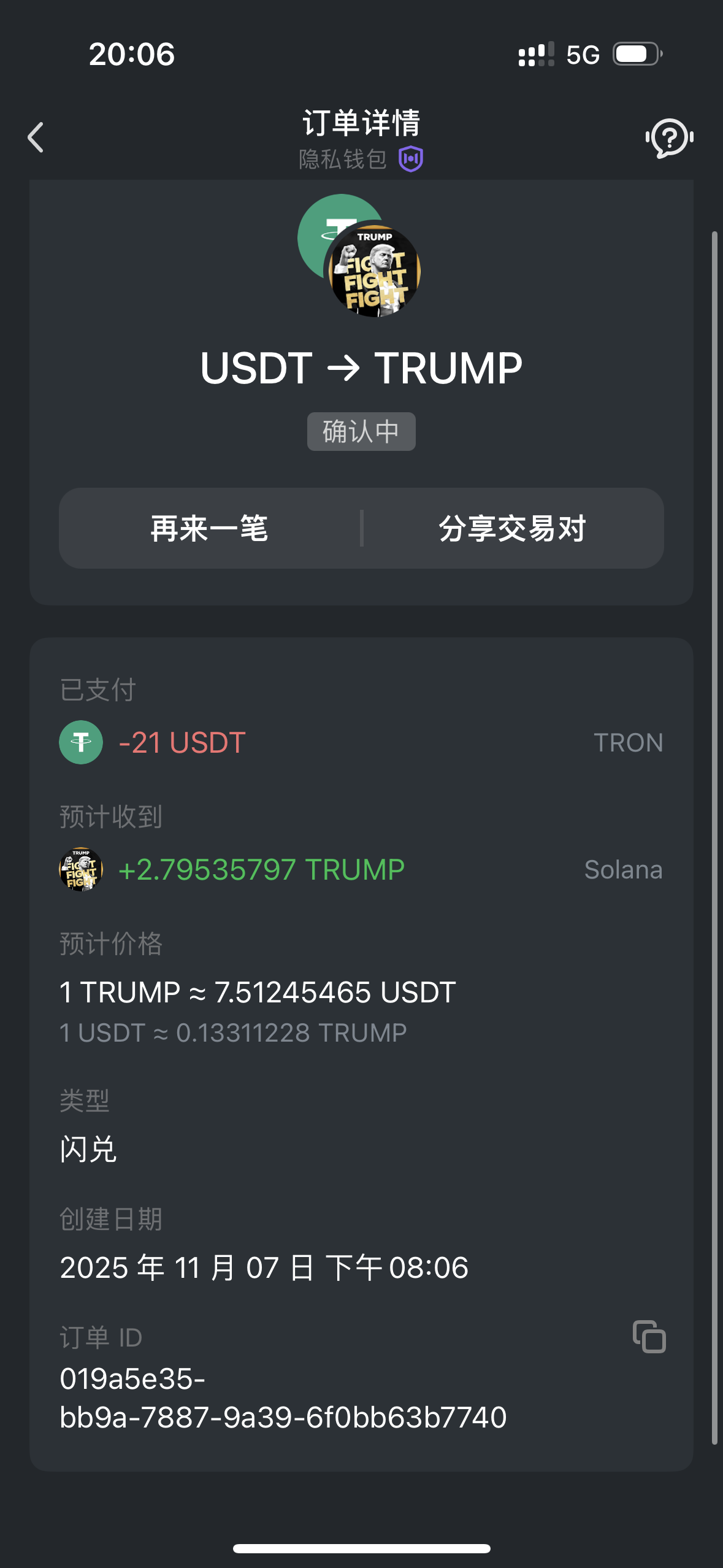Tap 再来一笔 to repeat the swap

(x=210, y=528)
